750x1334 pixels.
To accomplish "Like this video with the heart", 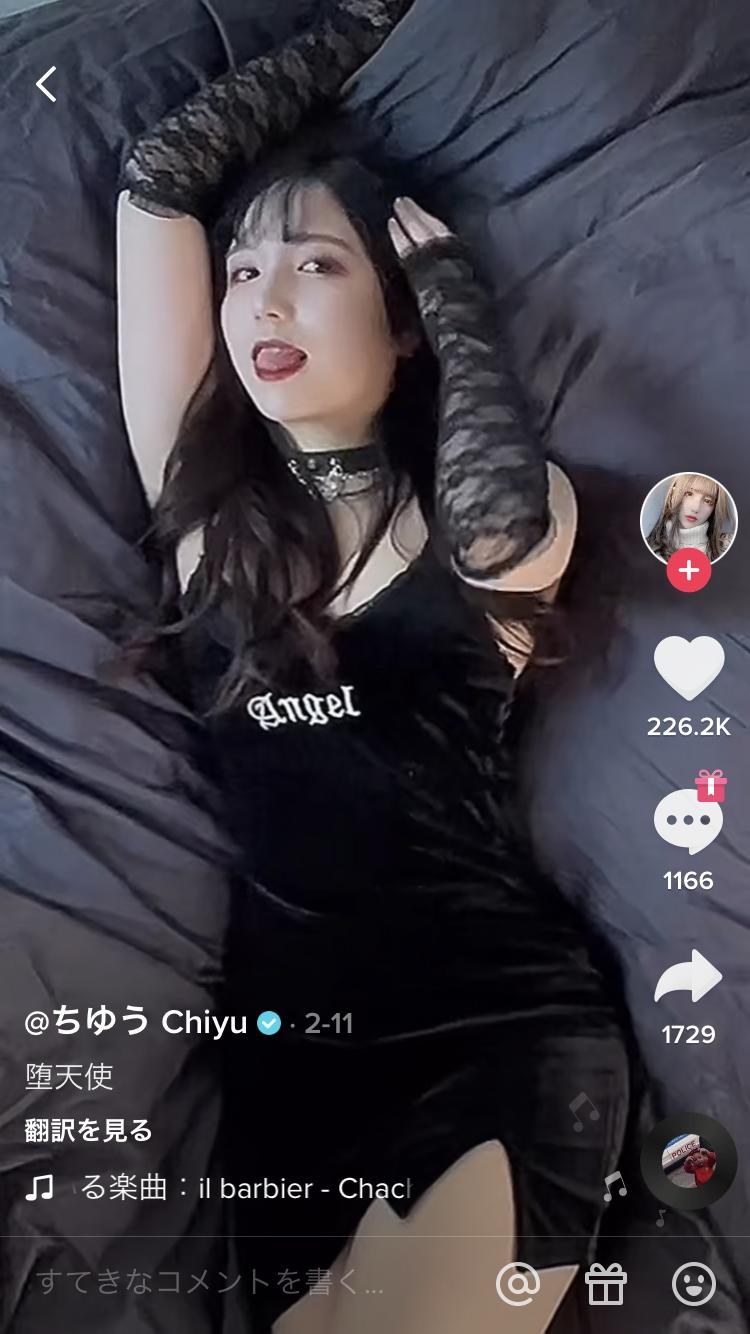I will (689, 667).
